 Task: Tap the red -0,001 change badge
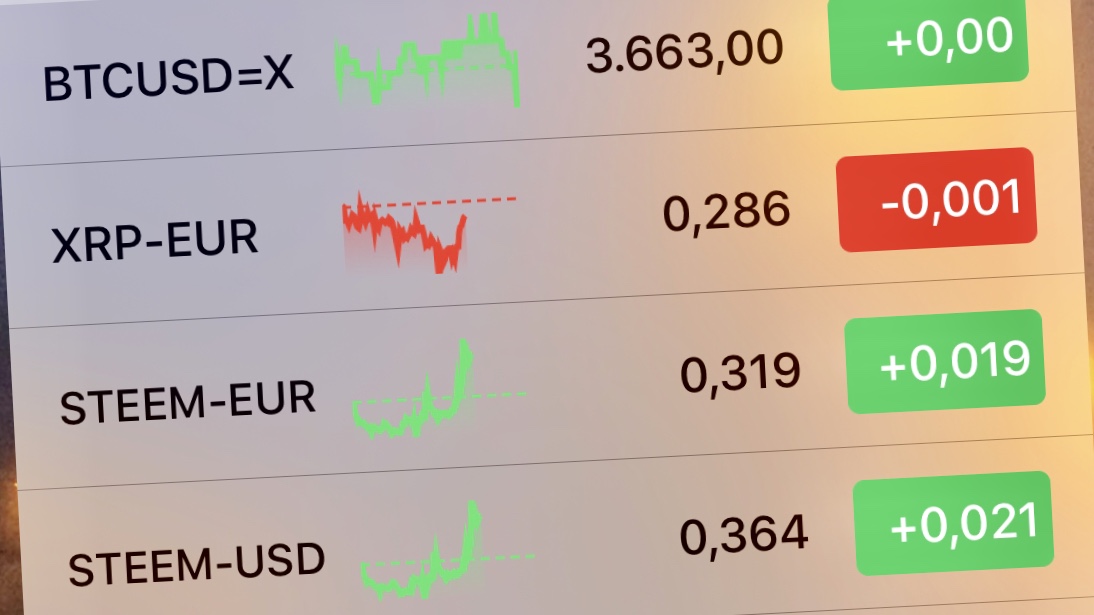pos(936,200)
